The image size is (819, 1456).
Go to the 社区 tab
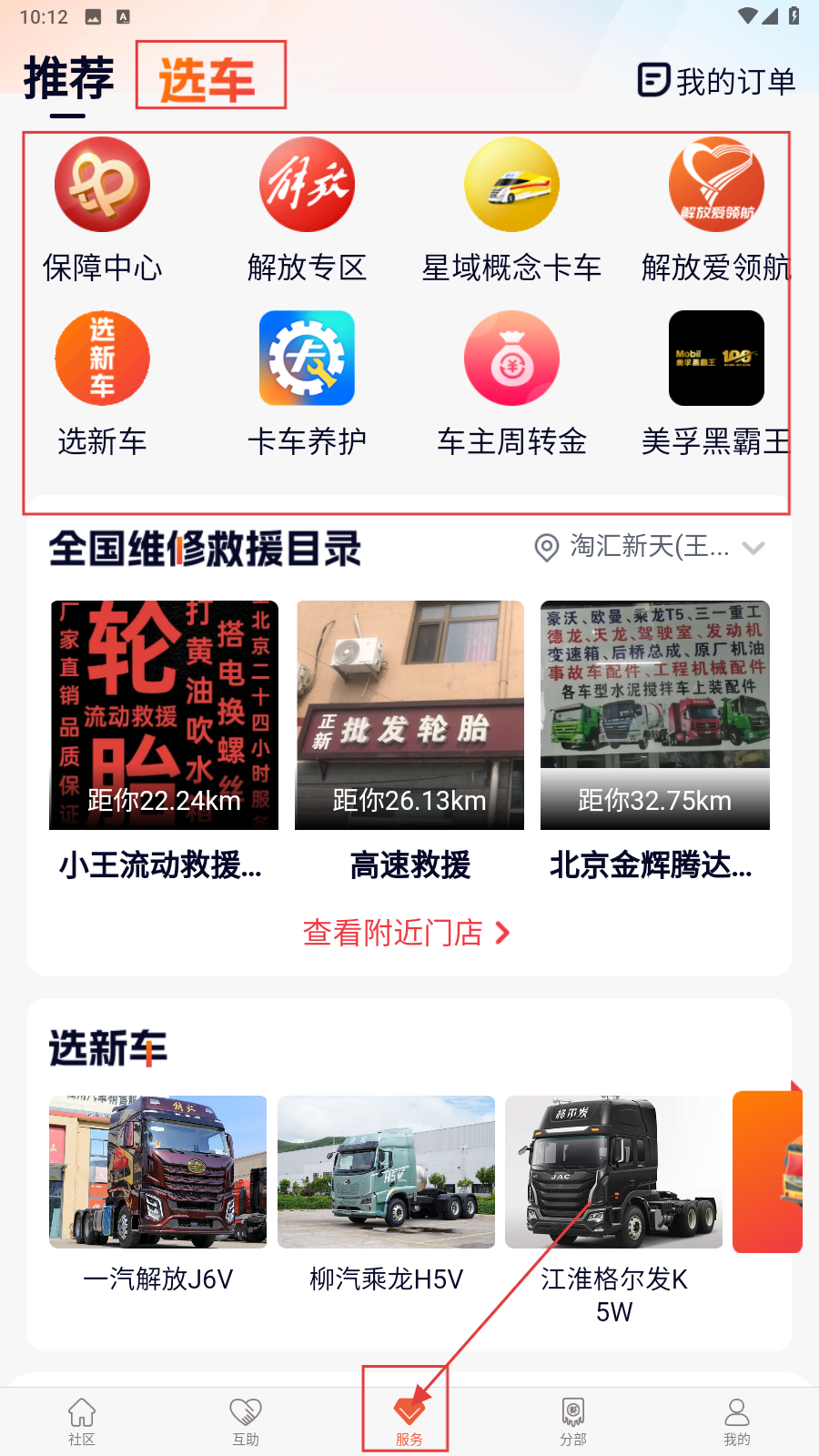coord(82,1421)
